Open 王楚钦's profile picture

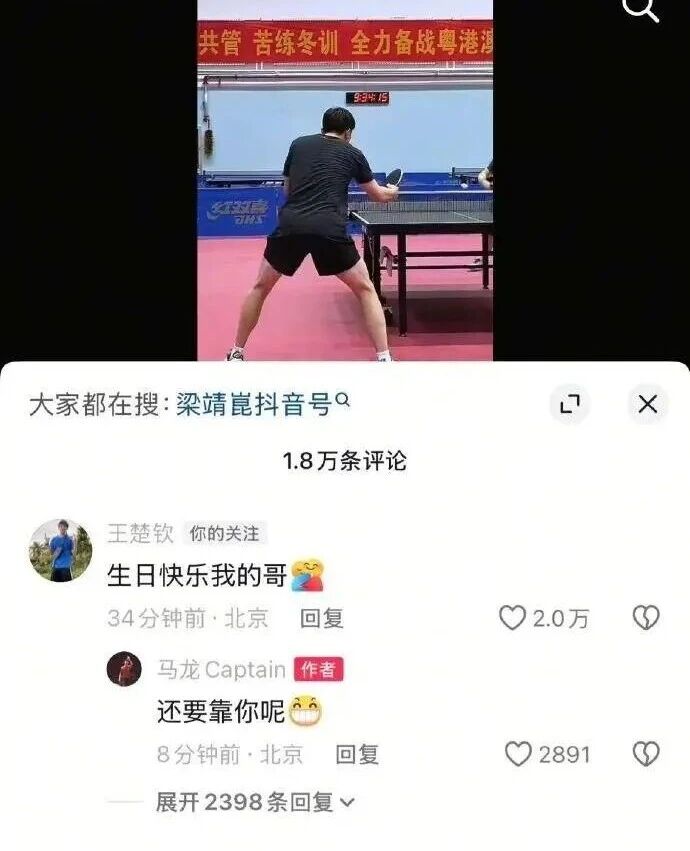[x=61, y=550]
